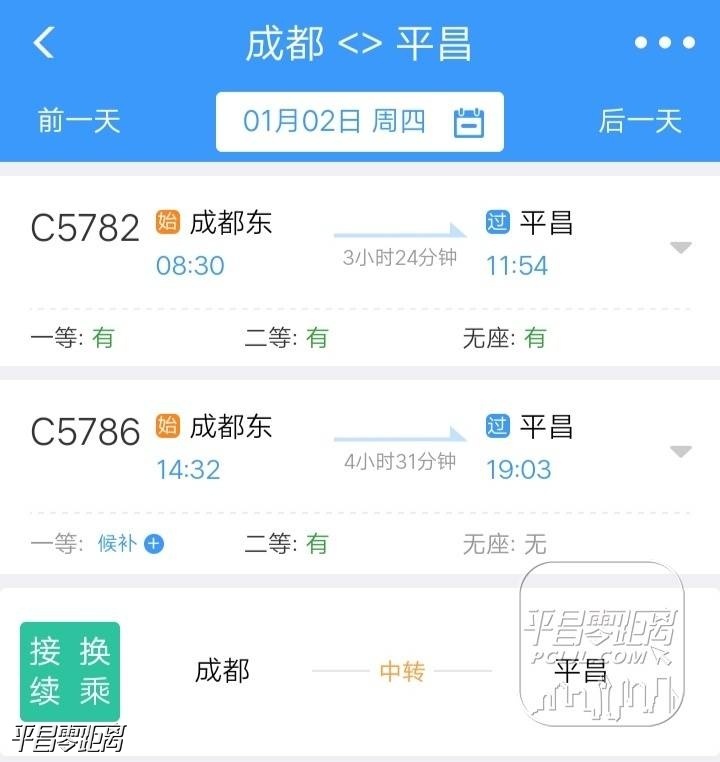Expand details arrow for train C5782
The image size is (720, 762).
click(x=680, y=248)
